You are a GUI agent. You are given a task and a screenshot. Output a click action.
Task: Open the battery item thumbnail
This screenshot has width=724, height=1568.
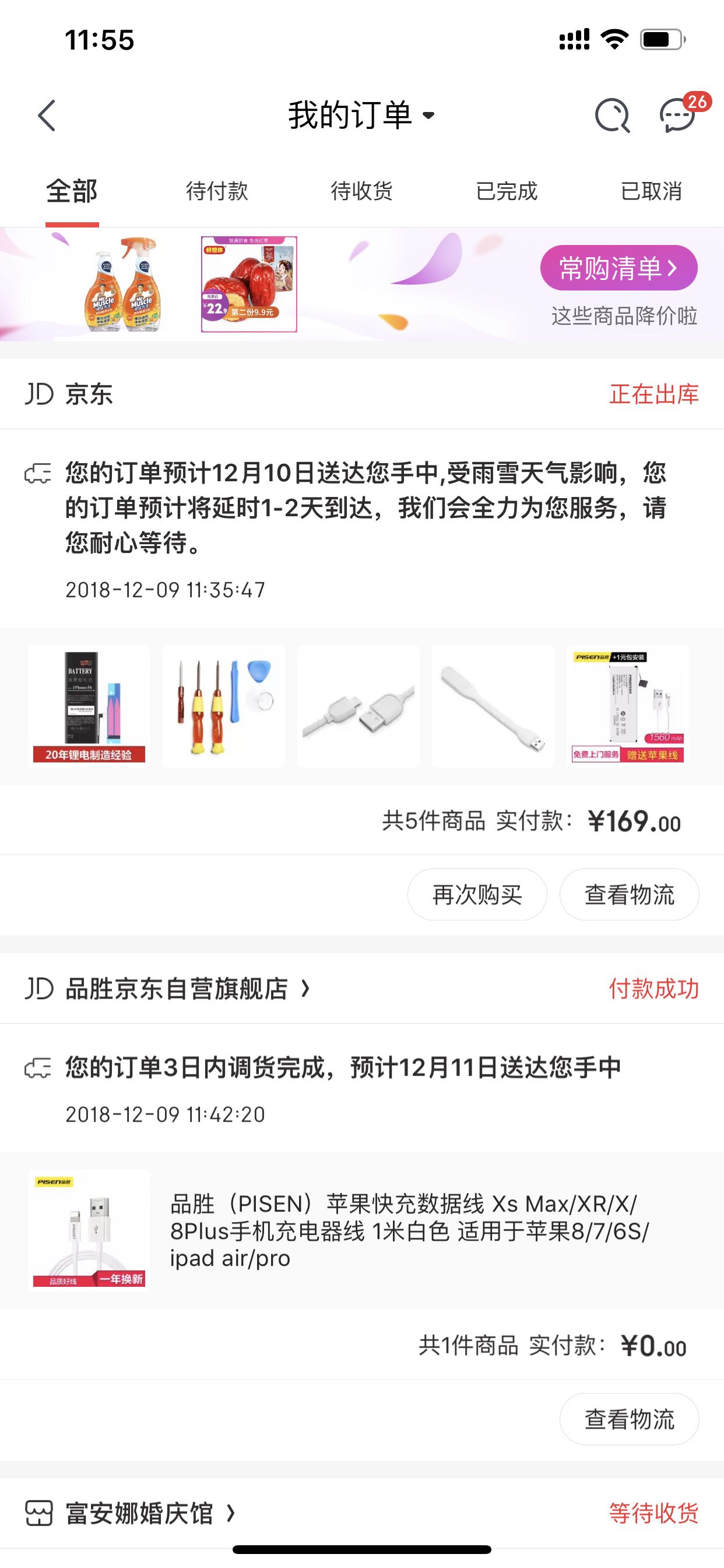tap(89, 706)
